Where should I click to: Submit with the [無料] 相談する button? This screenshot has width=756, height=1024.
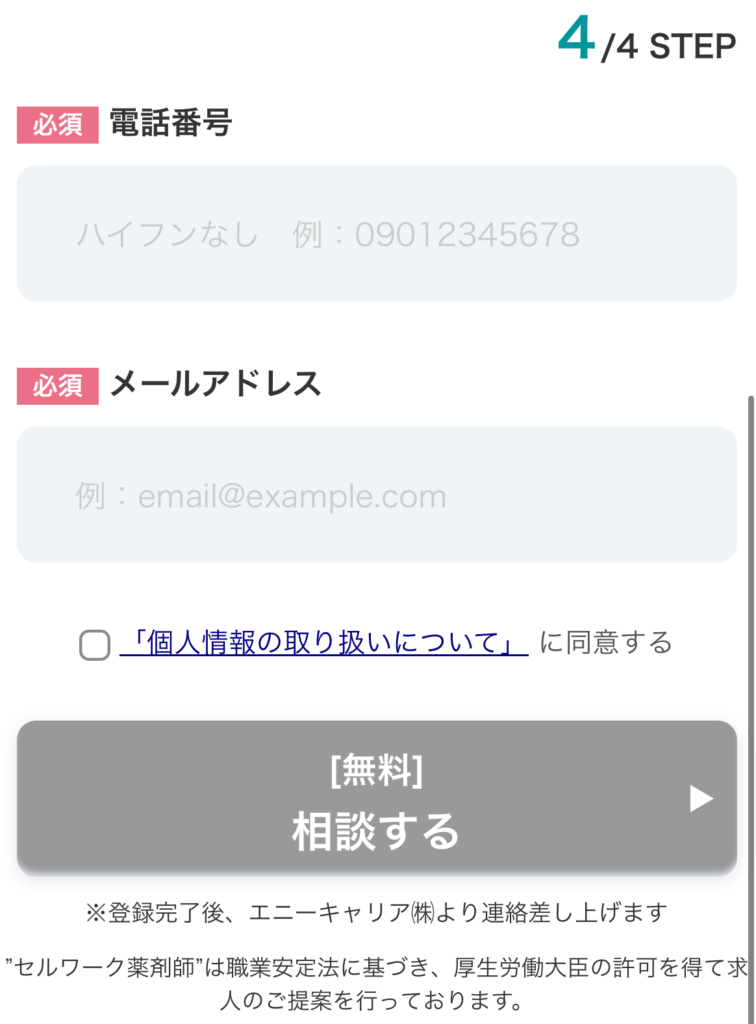click(377, 797)
